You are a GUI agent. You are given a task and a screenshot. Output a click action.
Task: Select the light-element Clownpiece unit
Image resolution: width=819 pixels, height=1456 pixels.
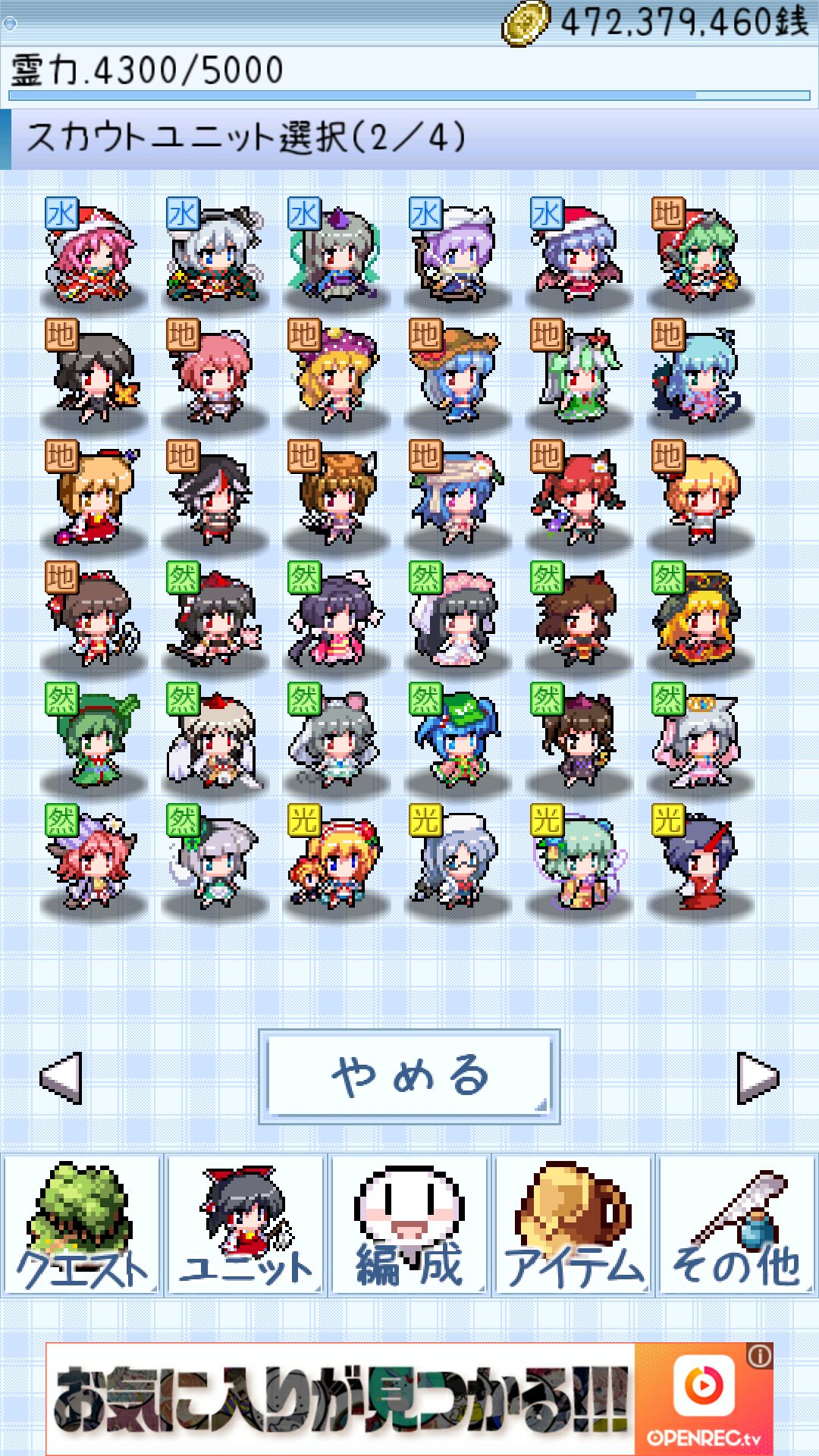click(341, 864)
